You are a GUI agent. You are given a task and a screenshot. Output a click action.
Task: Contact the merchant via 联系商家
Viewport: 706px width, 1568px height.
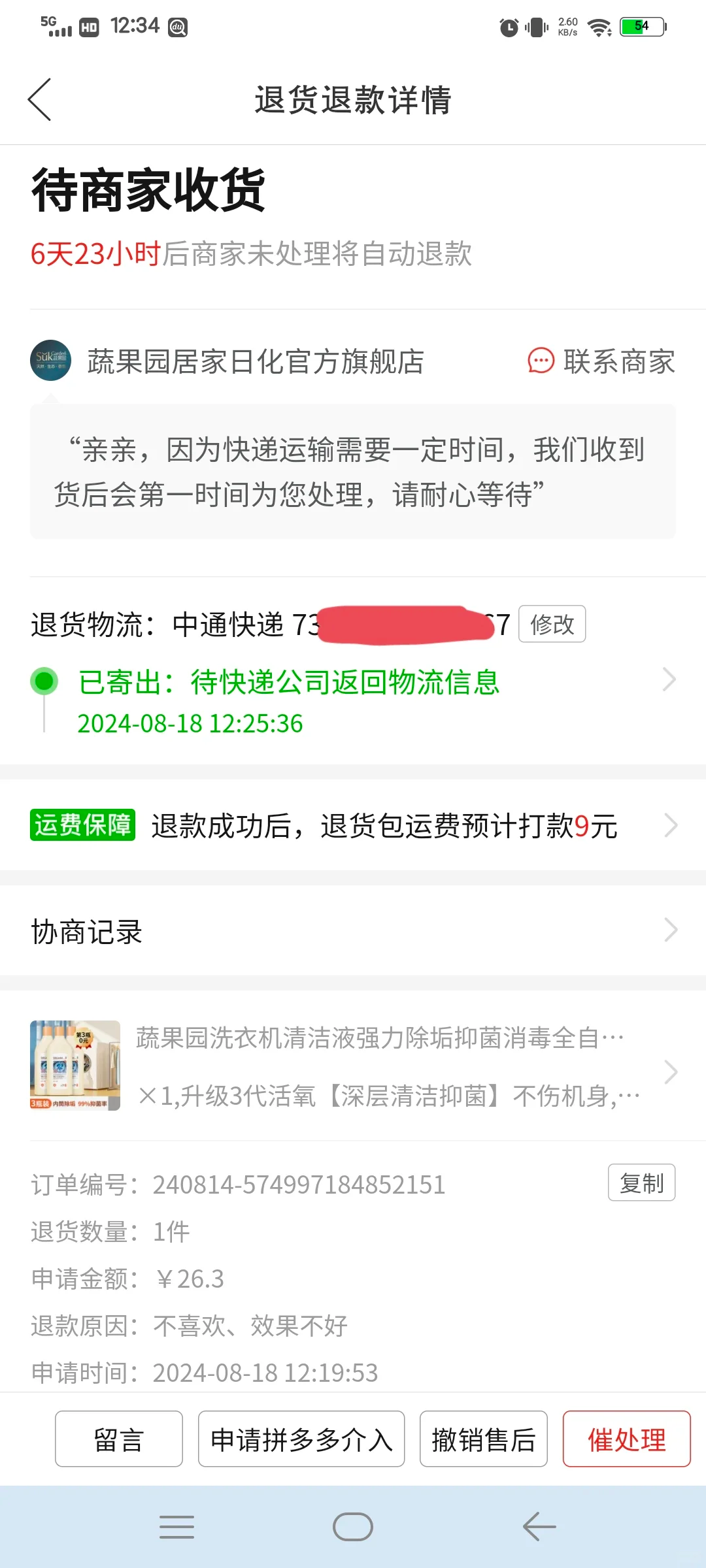[x=601, y=361]
